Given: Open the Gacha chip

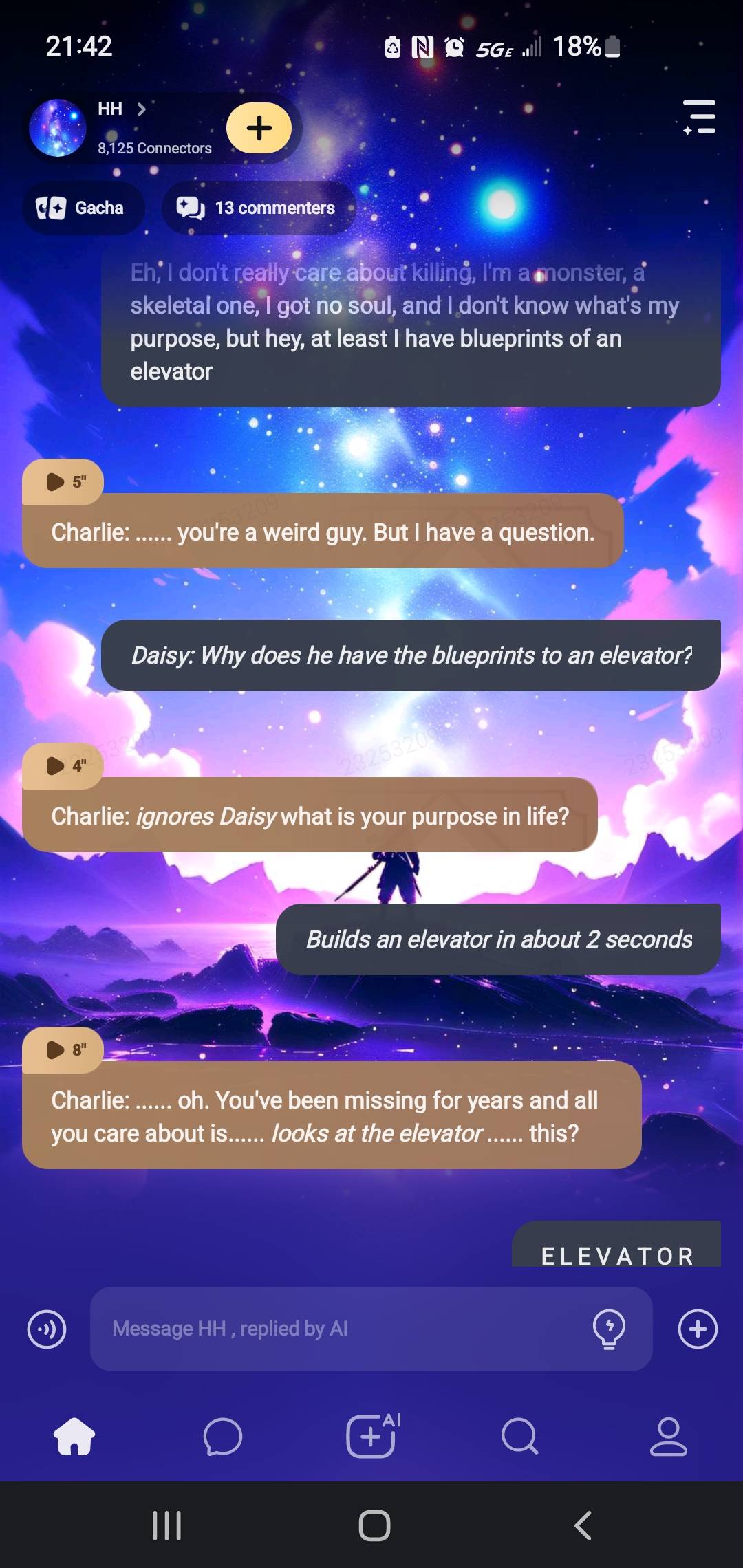Looking at the screenshot, I should click(x=82, y=208).
